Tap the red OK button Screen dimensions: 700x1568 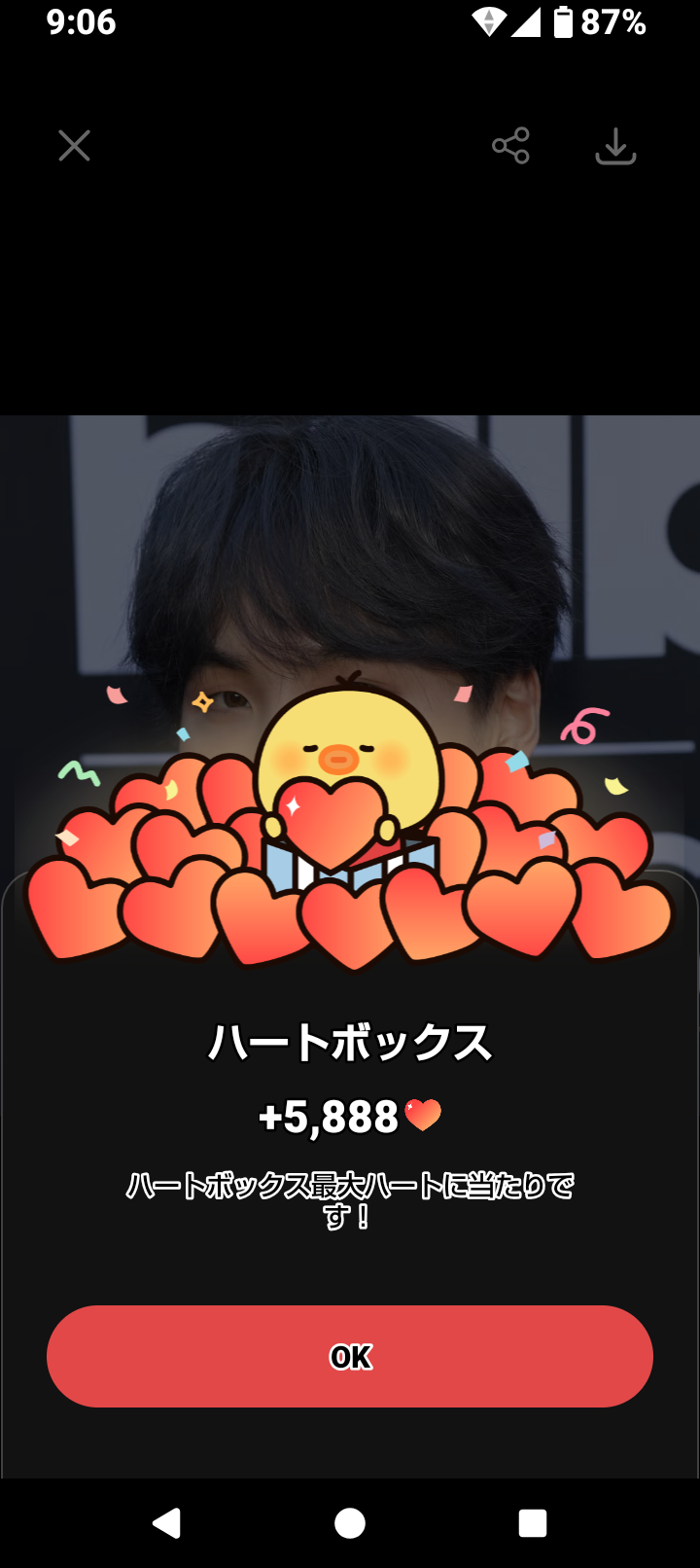(x=350, y=1356)
